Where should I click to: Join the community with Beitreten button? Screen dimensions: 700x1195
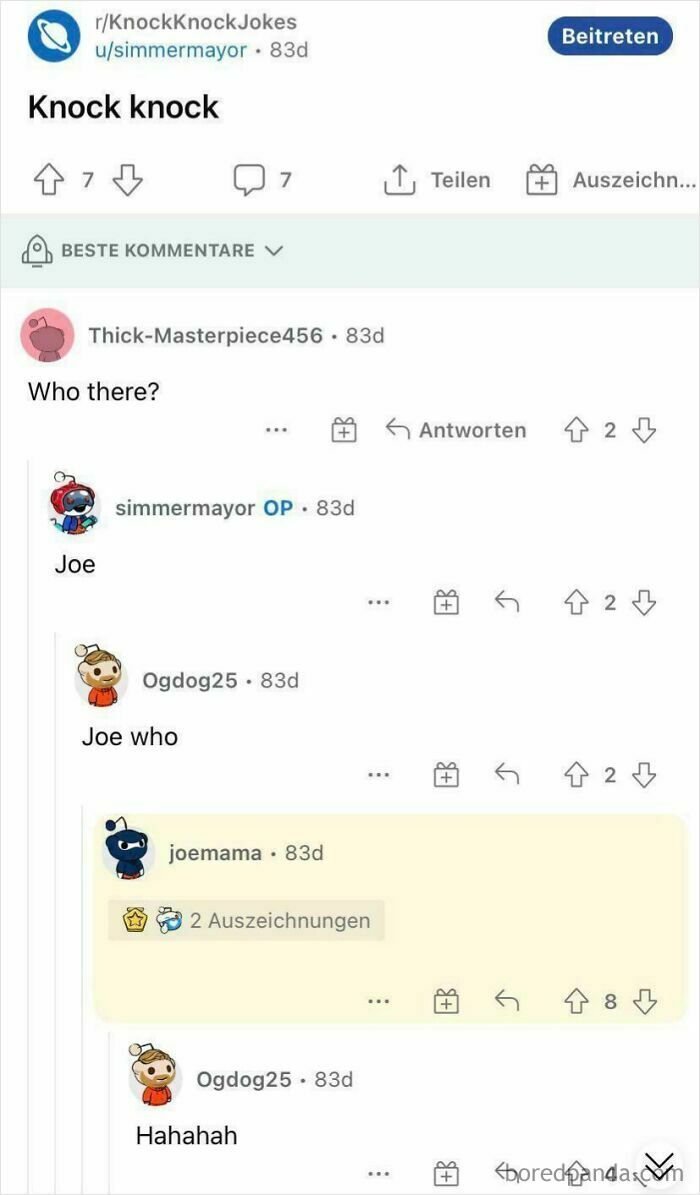click(610, 37)
